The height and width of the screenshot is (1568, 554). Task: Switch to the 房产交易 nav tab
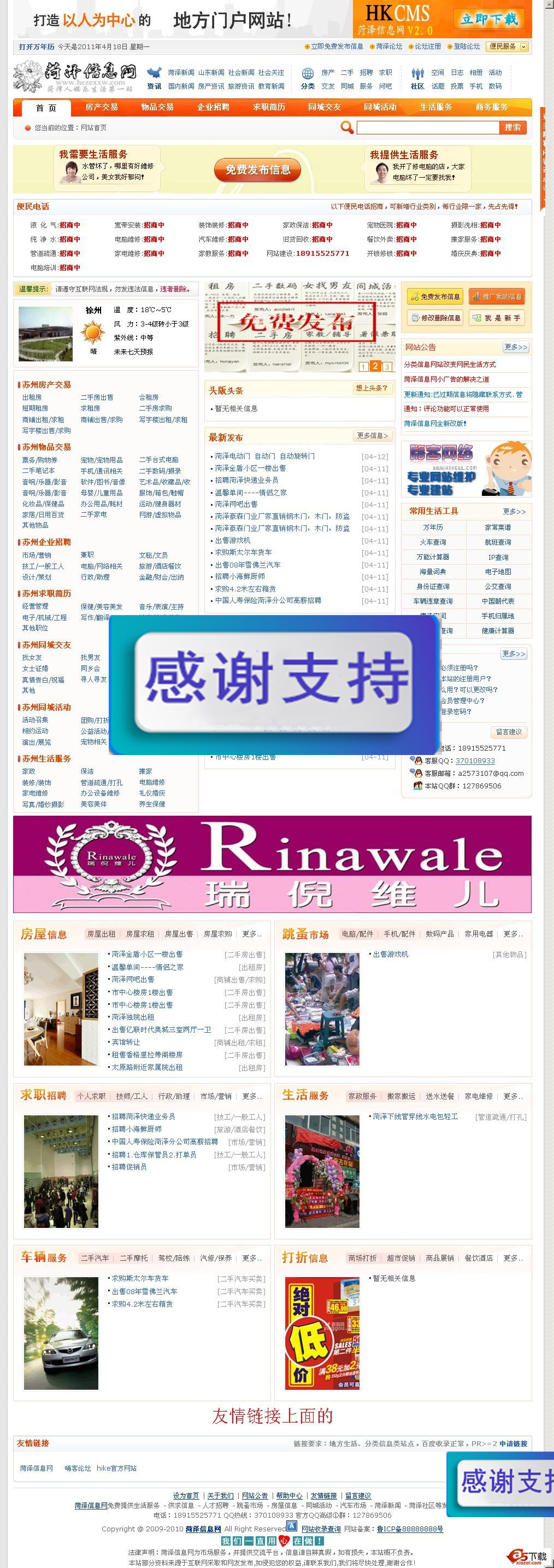(102, 107)
